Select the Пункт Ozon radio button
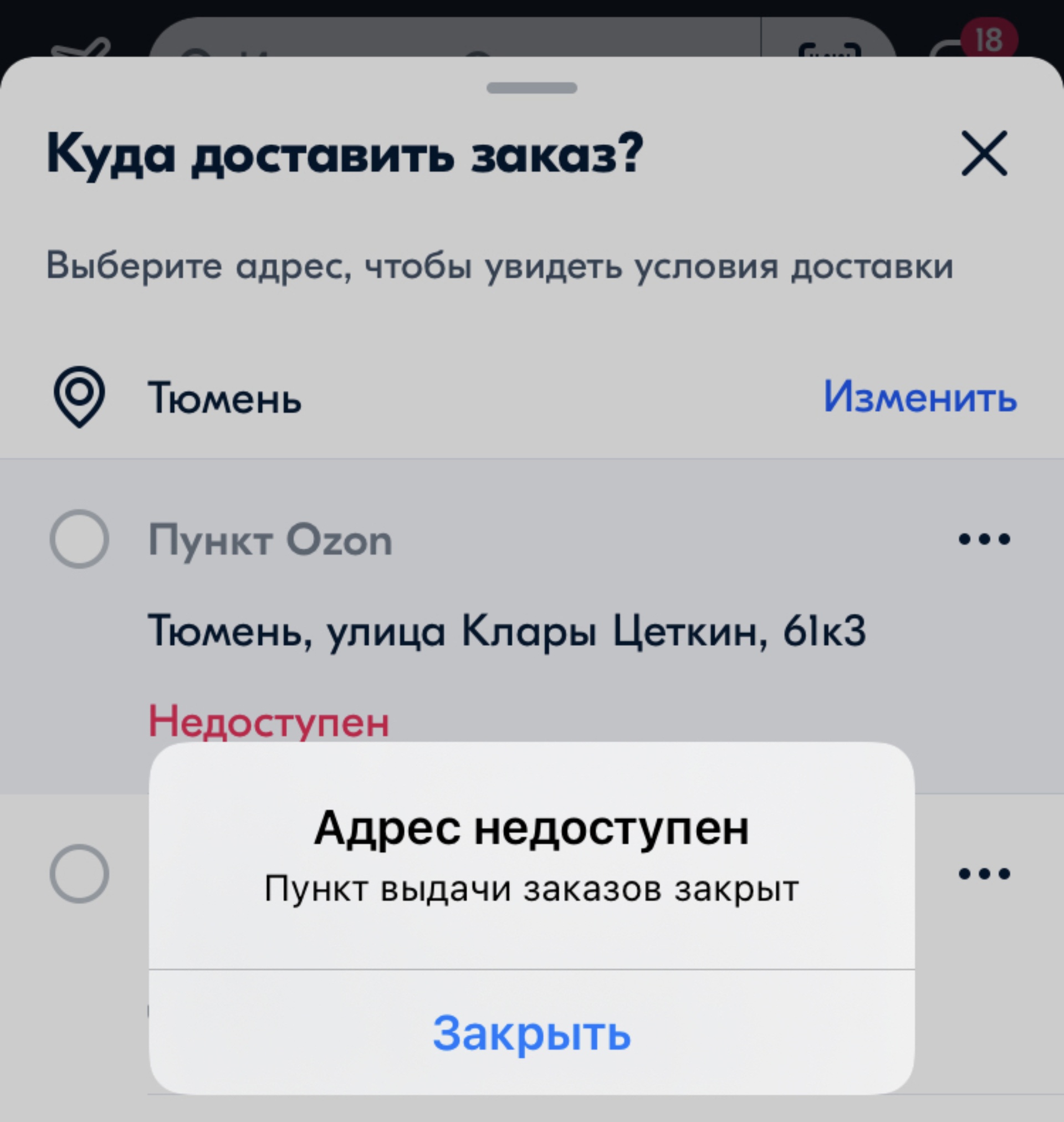Screen dimensions: 1064x1122 pos(79,539)
